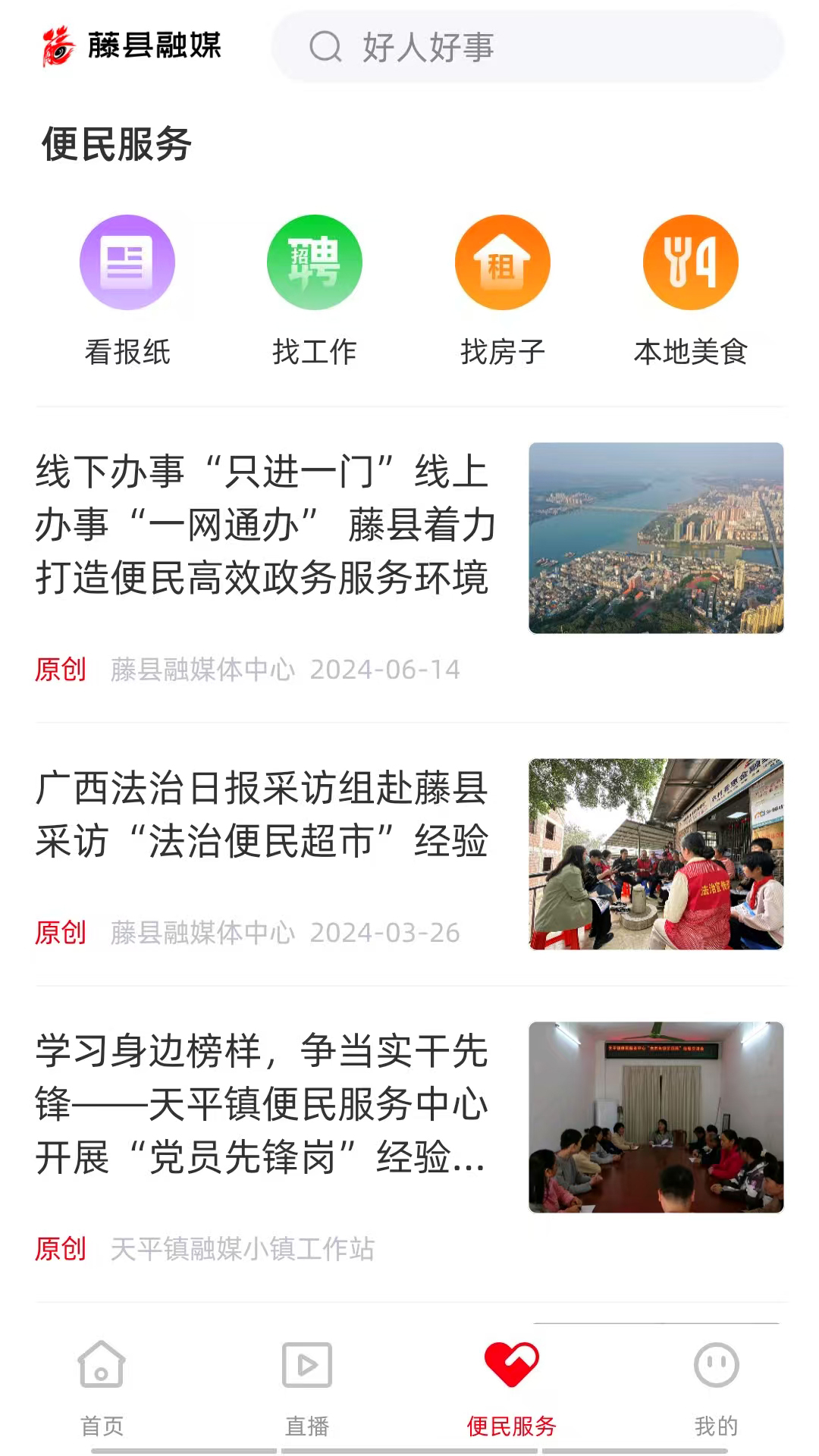Open the 学习身边榜样 天平镇 article
The width and height of the screenshot is (819, 1456).
pos(262,1104)
